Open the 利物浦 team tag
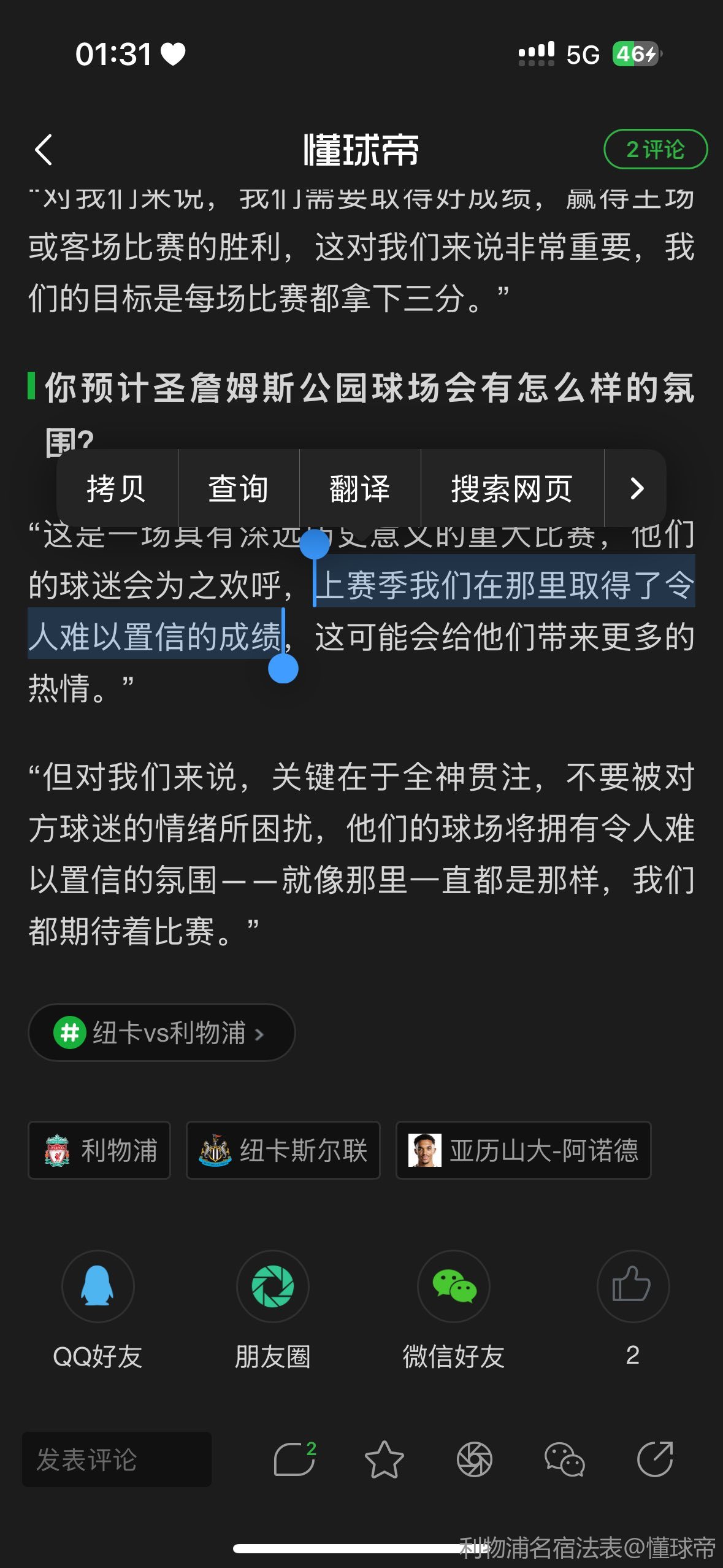The height and width of the screenshot is (1568, 723). click(x=99, y=1150)
